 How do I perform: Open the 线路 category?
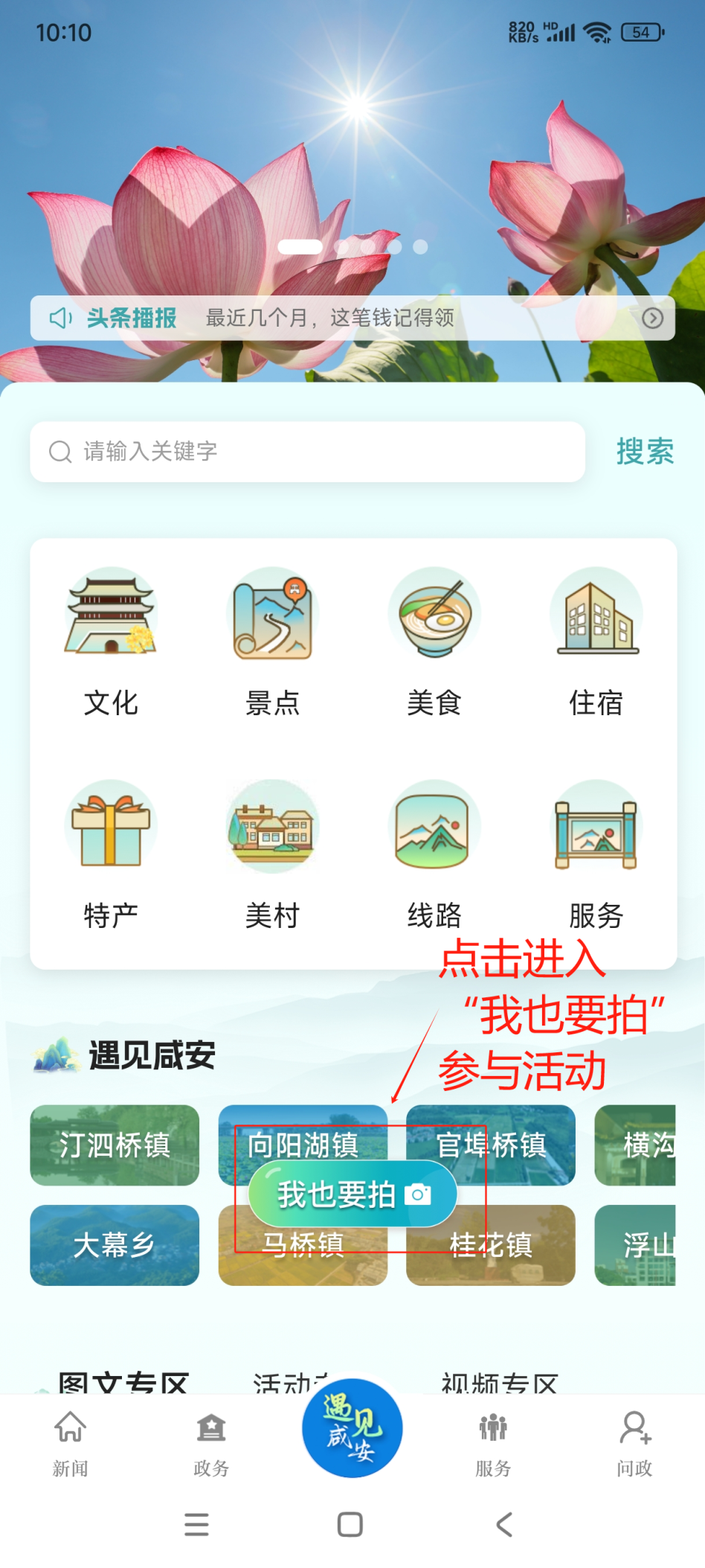pyautogui.click(x=434, y=854)
